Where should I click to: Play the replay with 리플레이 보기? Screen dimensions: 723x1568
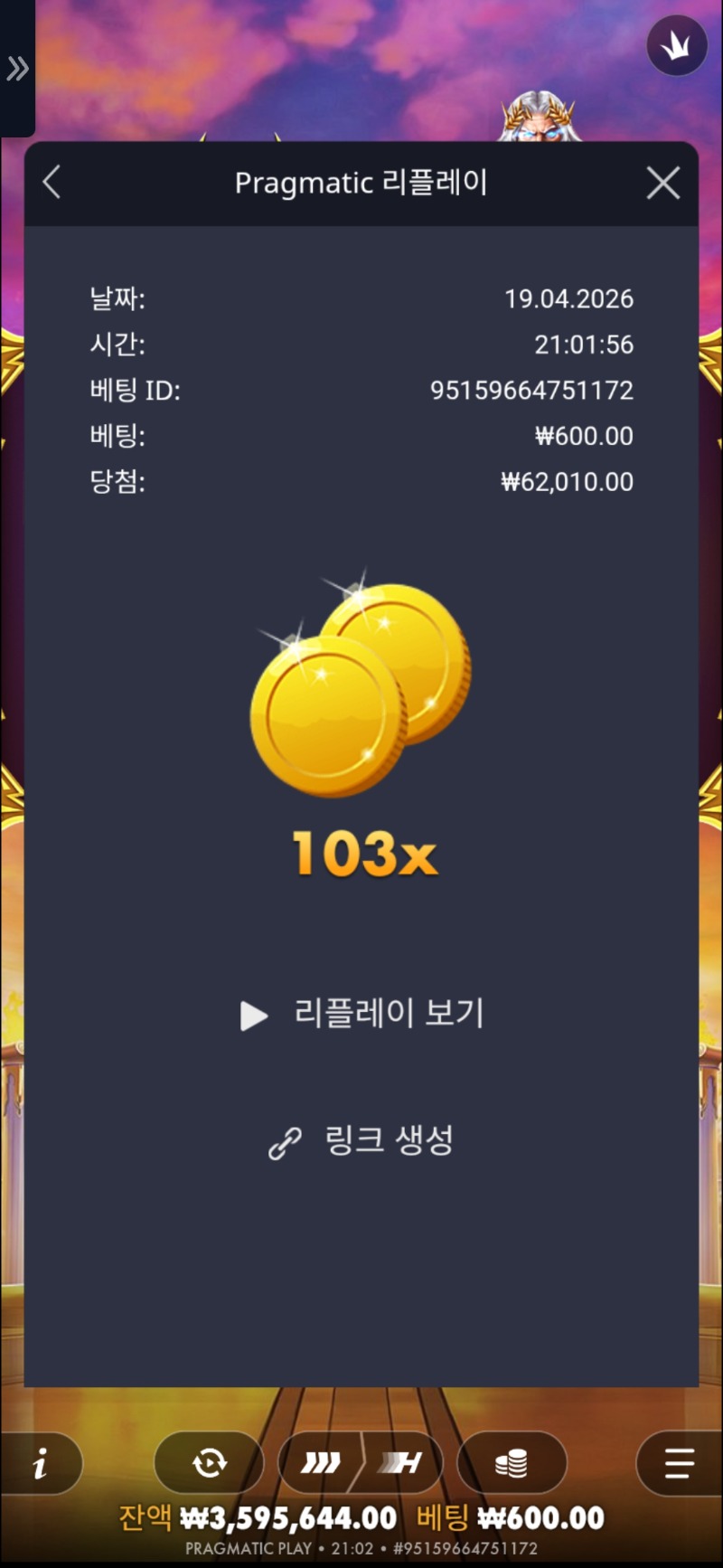[361, 1014]
